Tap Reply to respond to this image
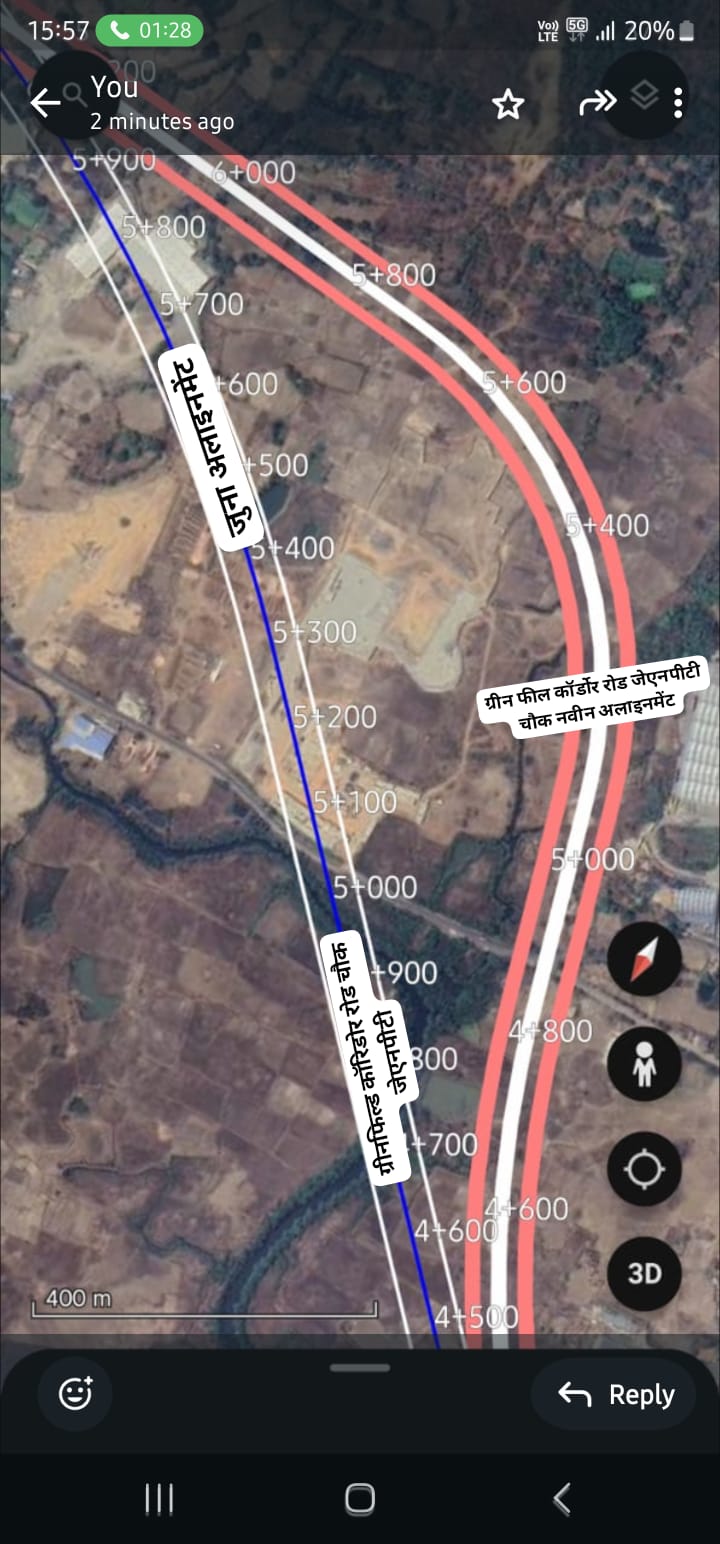720x1544 pixels. (x=616, y=1394)
